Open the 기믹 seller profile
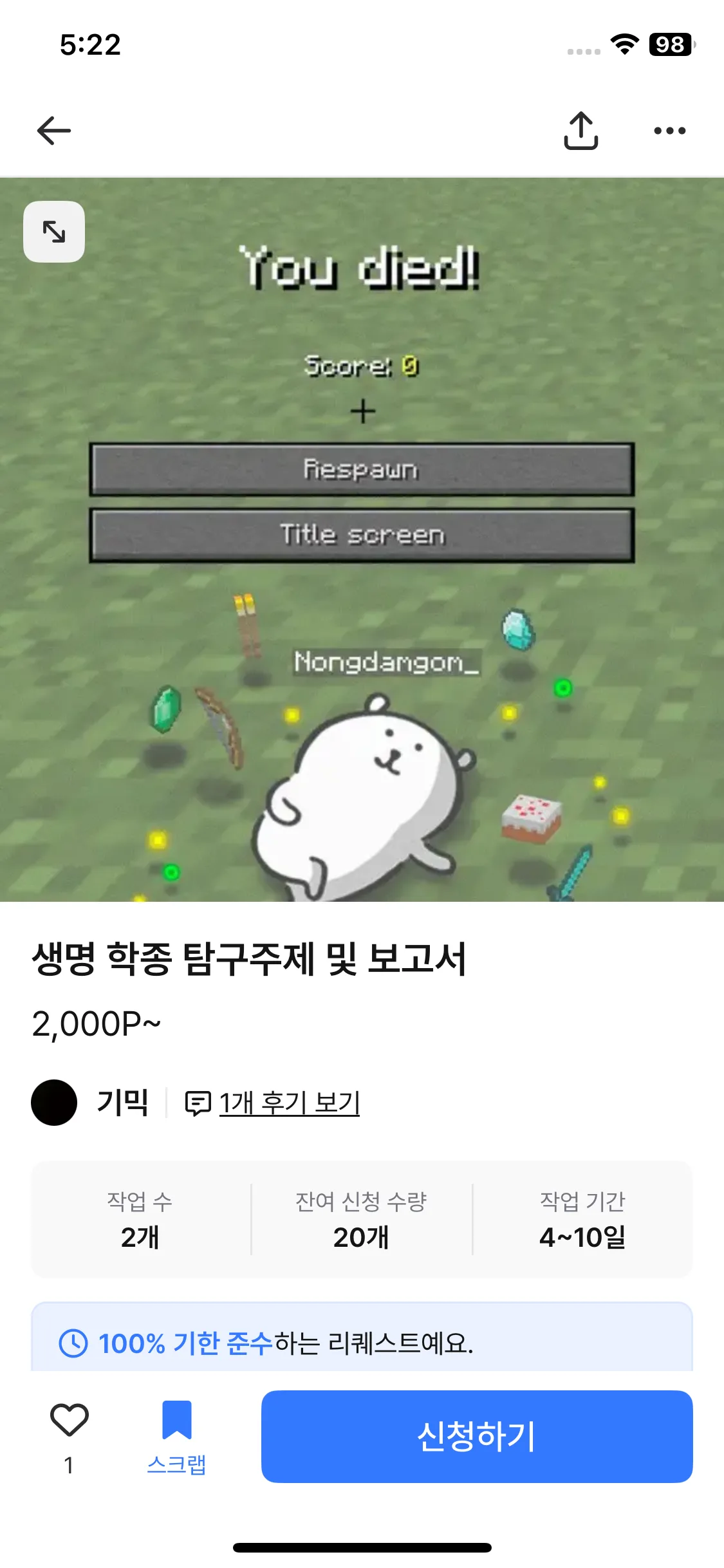 tap(90, 1103)
